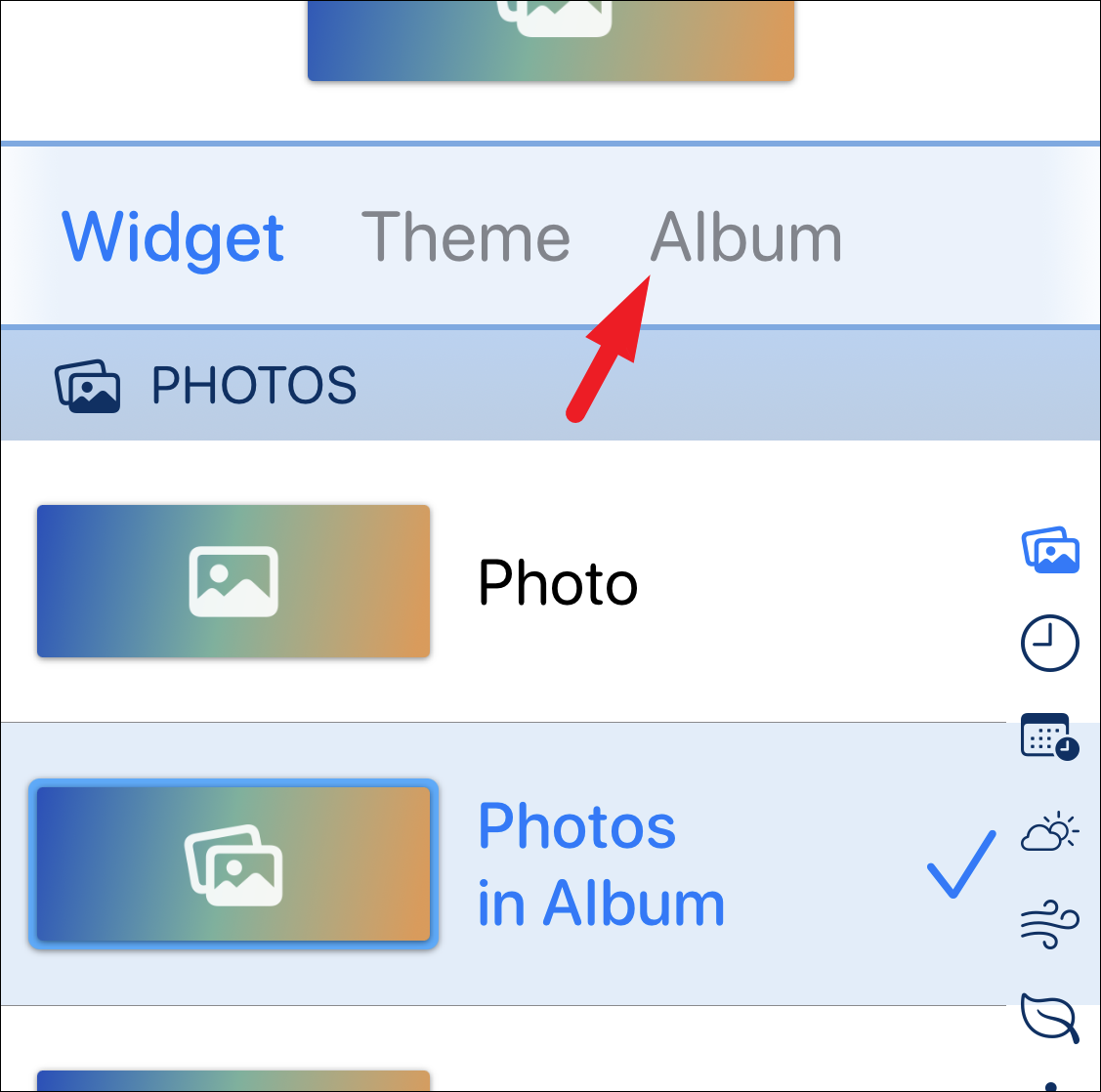Select the Photos in Album widget
Image resolution: width=1101 pixels, height=1092 pixels.
[x=503, y=863]
